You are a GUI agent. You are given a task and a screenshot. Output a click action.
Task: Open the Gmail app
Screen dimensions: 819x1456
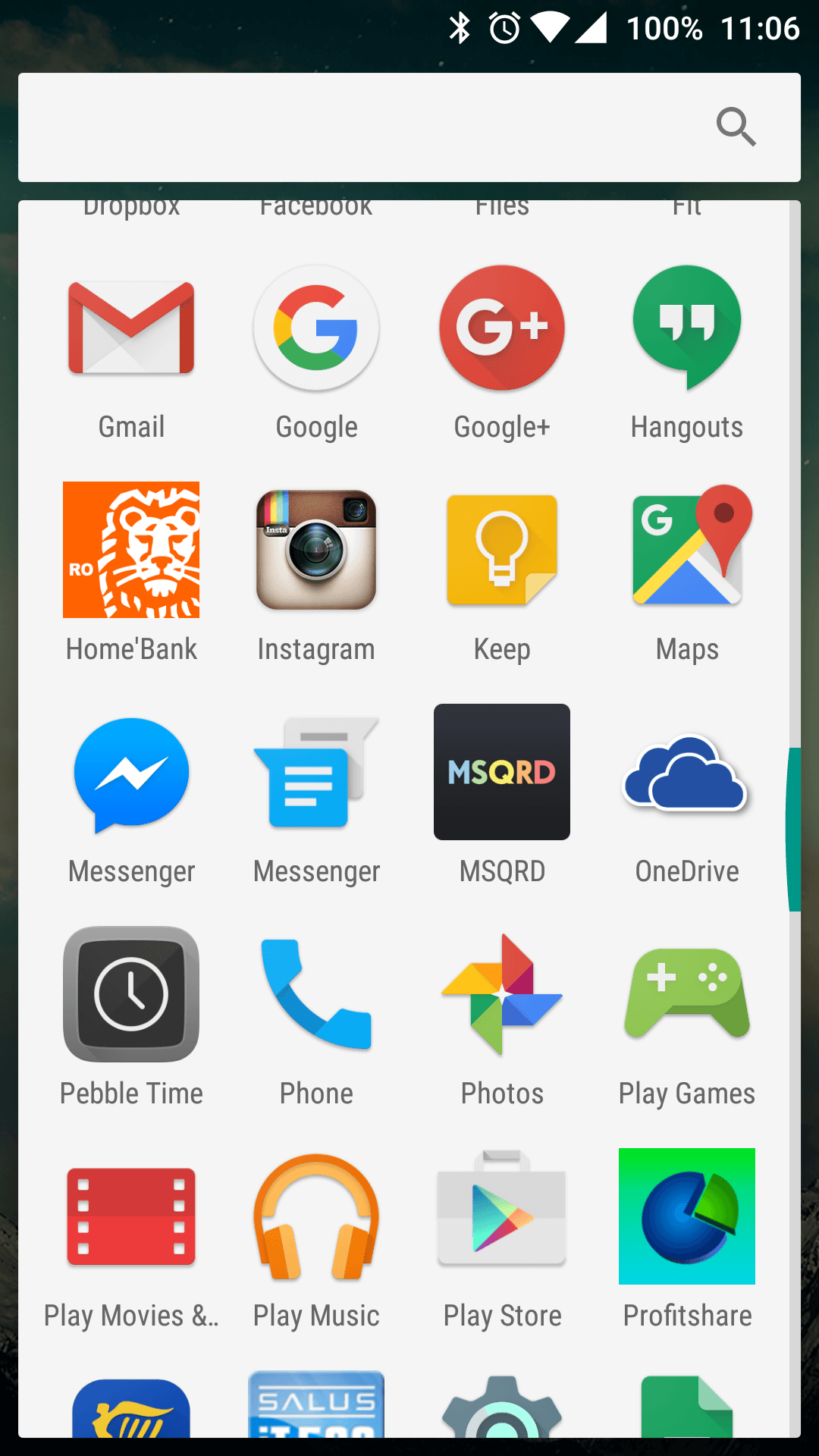pyautogui.click(x=131, y=328)
